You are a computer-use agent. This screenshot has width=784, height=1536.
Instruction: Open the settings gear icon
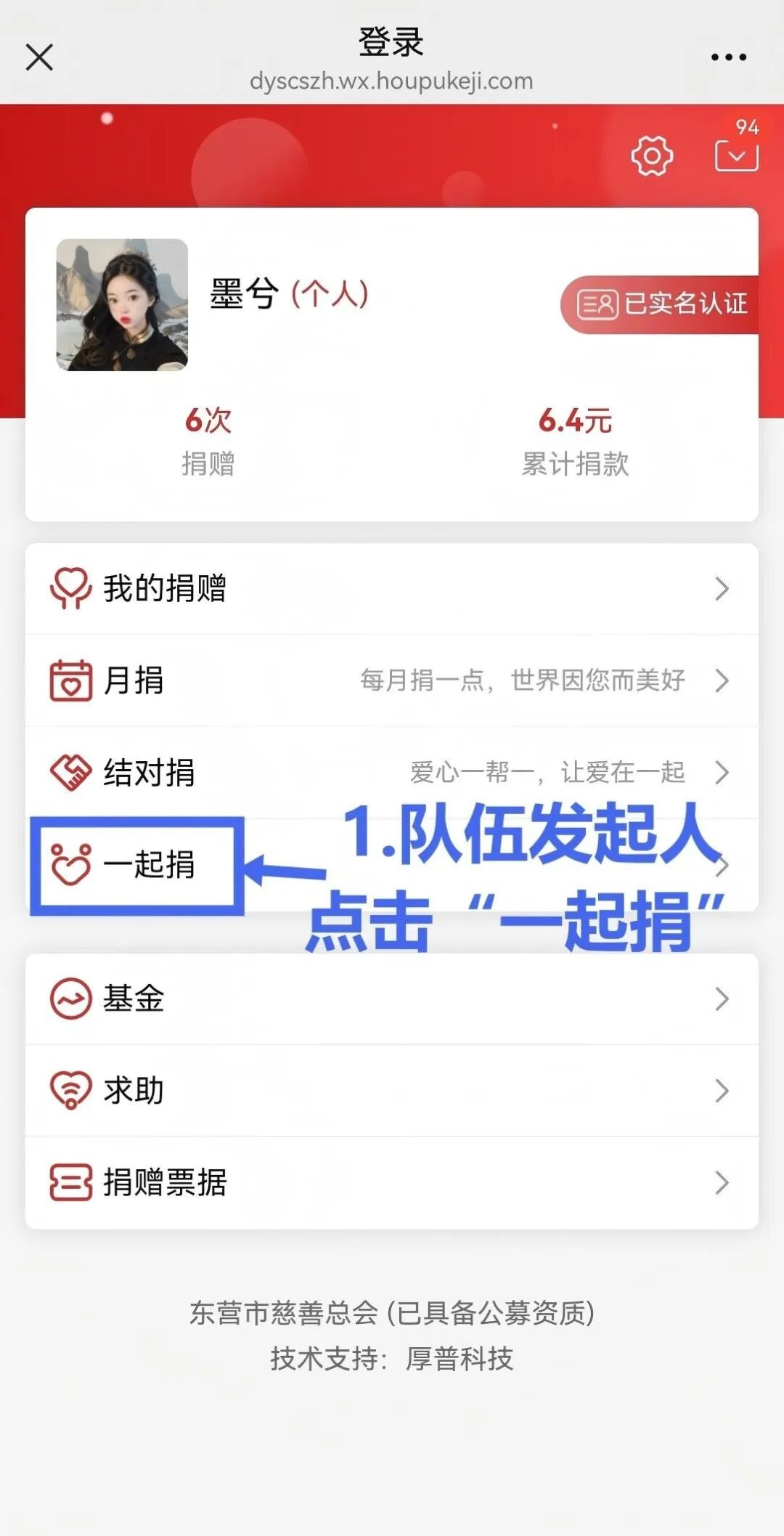[x=653, y=155]
